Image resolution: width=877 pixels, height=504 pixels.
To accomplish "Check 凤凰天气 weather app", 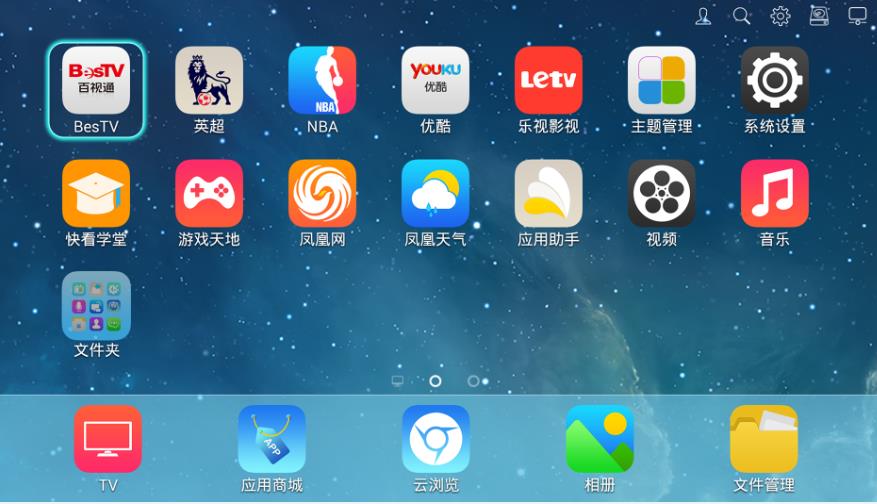I will 435,194.
